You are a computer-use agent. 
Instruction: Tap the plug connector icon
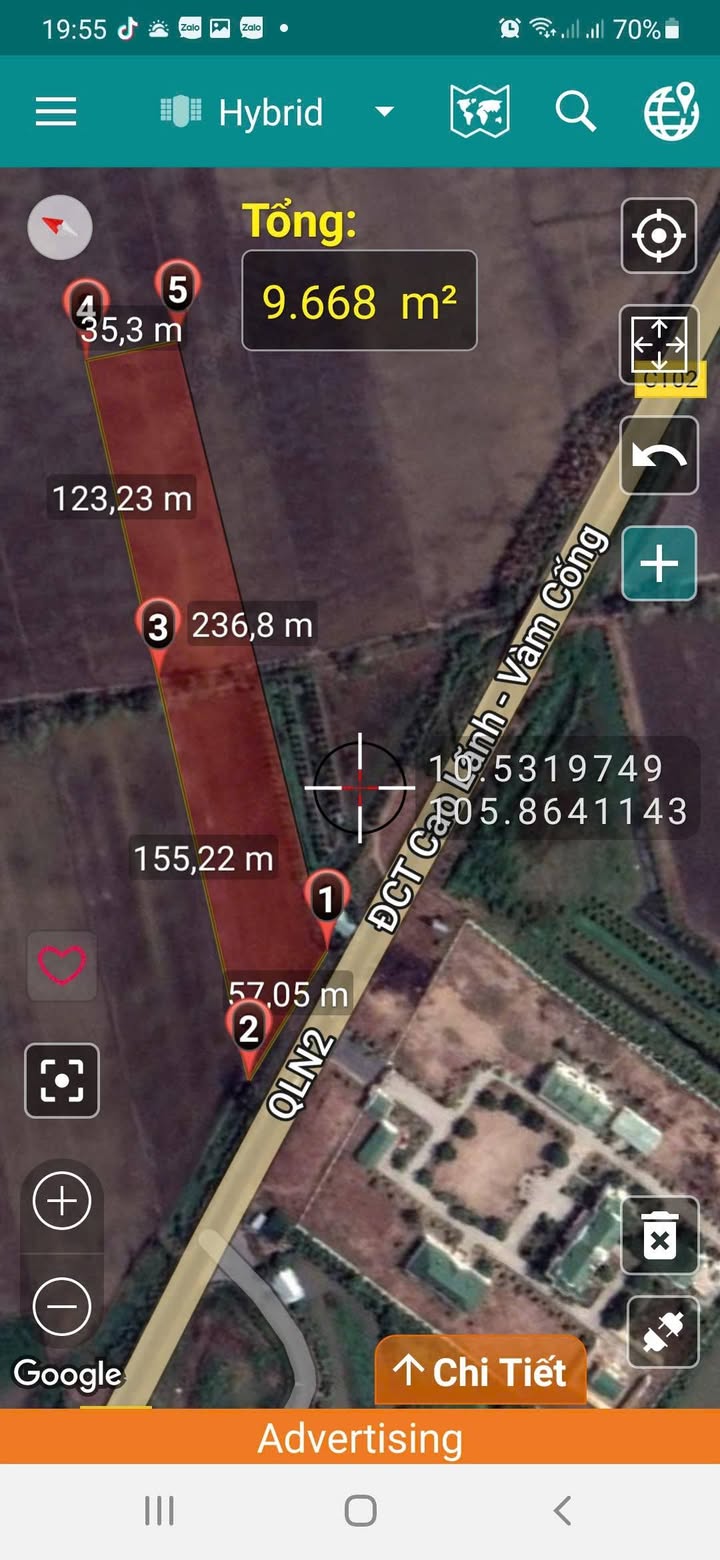pos(662,1332)
